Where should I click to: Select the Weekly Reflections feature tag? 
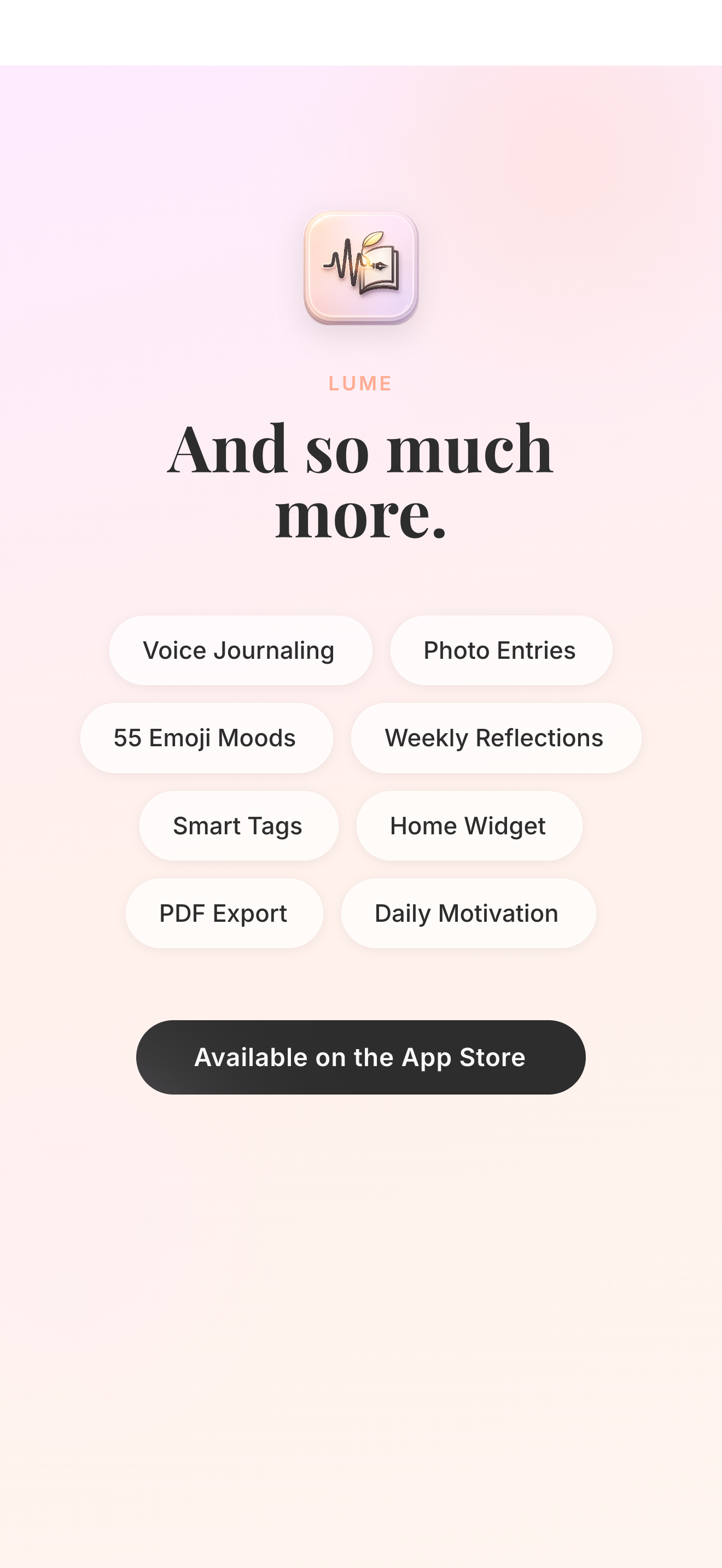pos(494,737)
